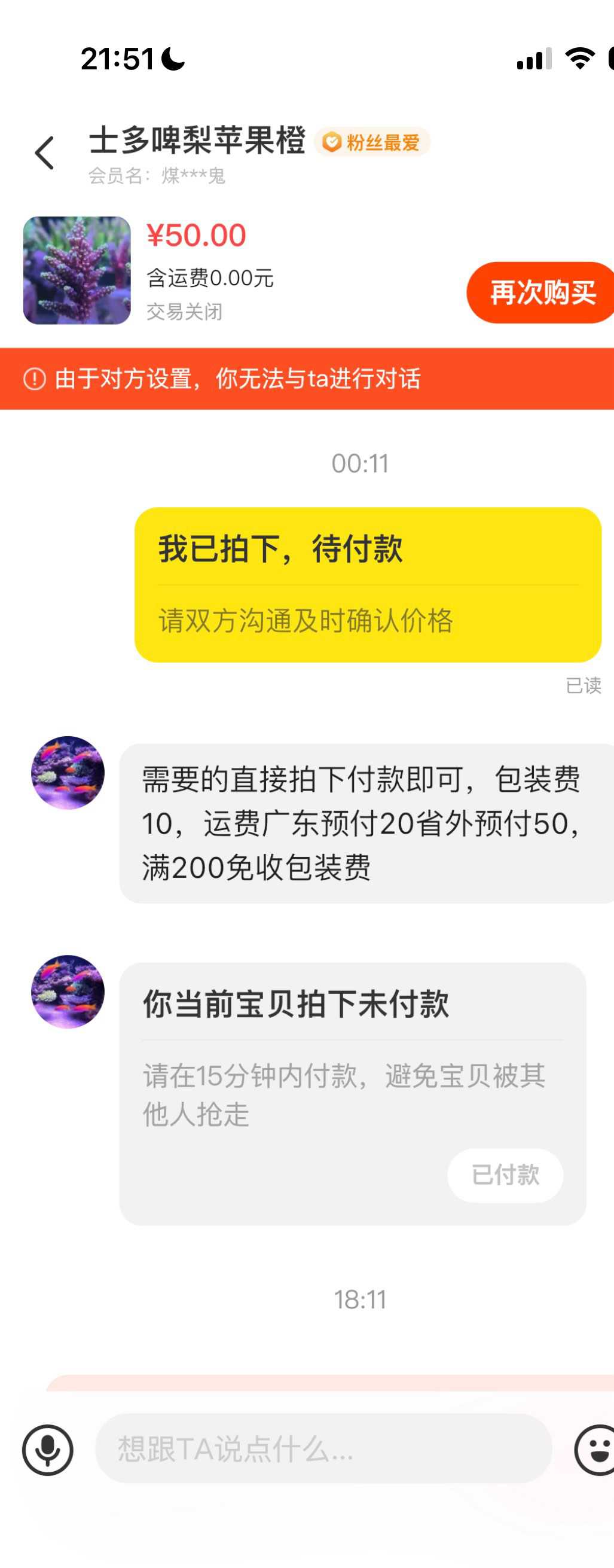Focus the 想跟TA说点什么 message field

click(x=322, y=1448)
